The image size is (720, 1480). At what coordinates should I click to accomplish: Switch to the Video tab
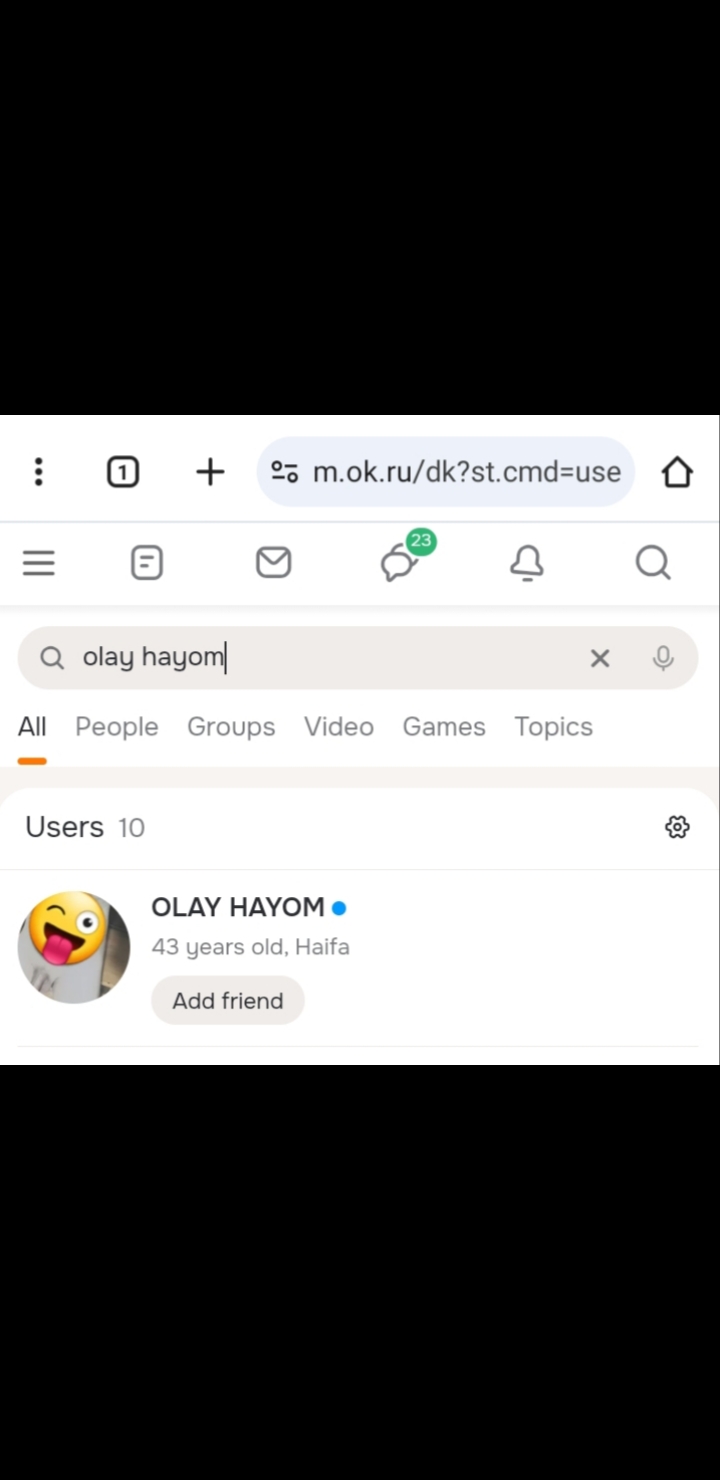(x=339, y=727)
